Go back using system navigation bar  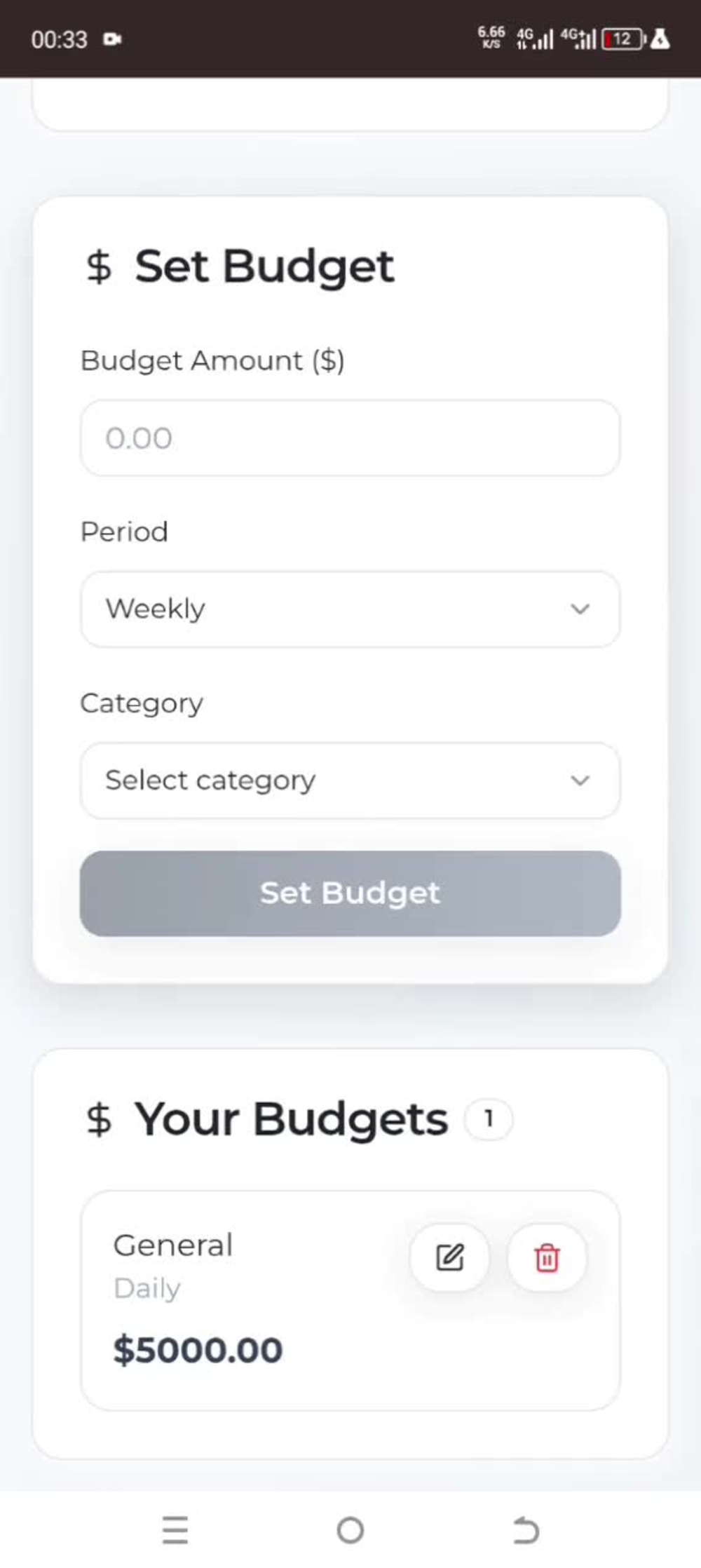point(526,1530)
